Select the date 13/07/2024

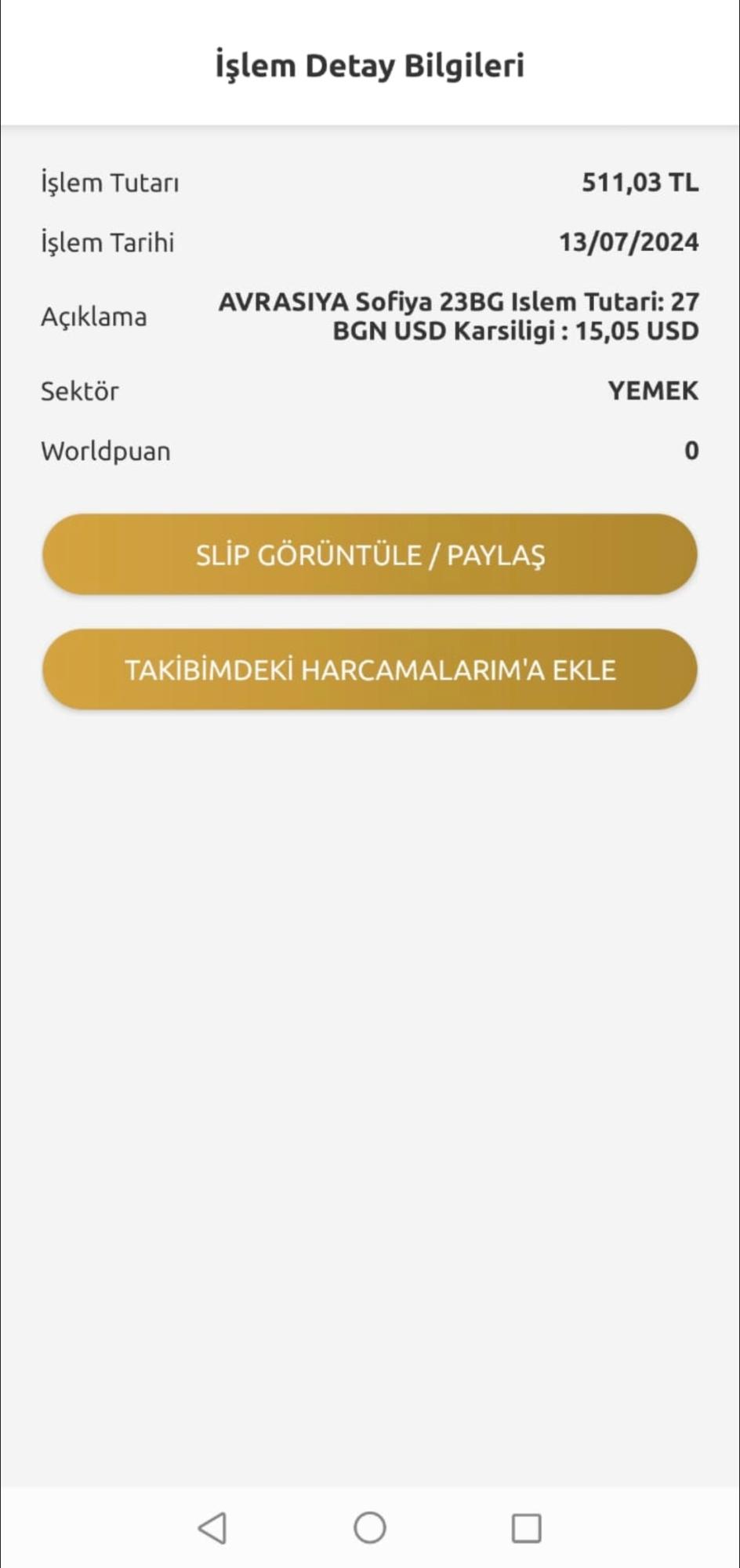pyautogui.click(x=630, y=241)
